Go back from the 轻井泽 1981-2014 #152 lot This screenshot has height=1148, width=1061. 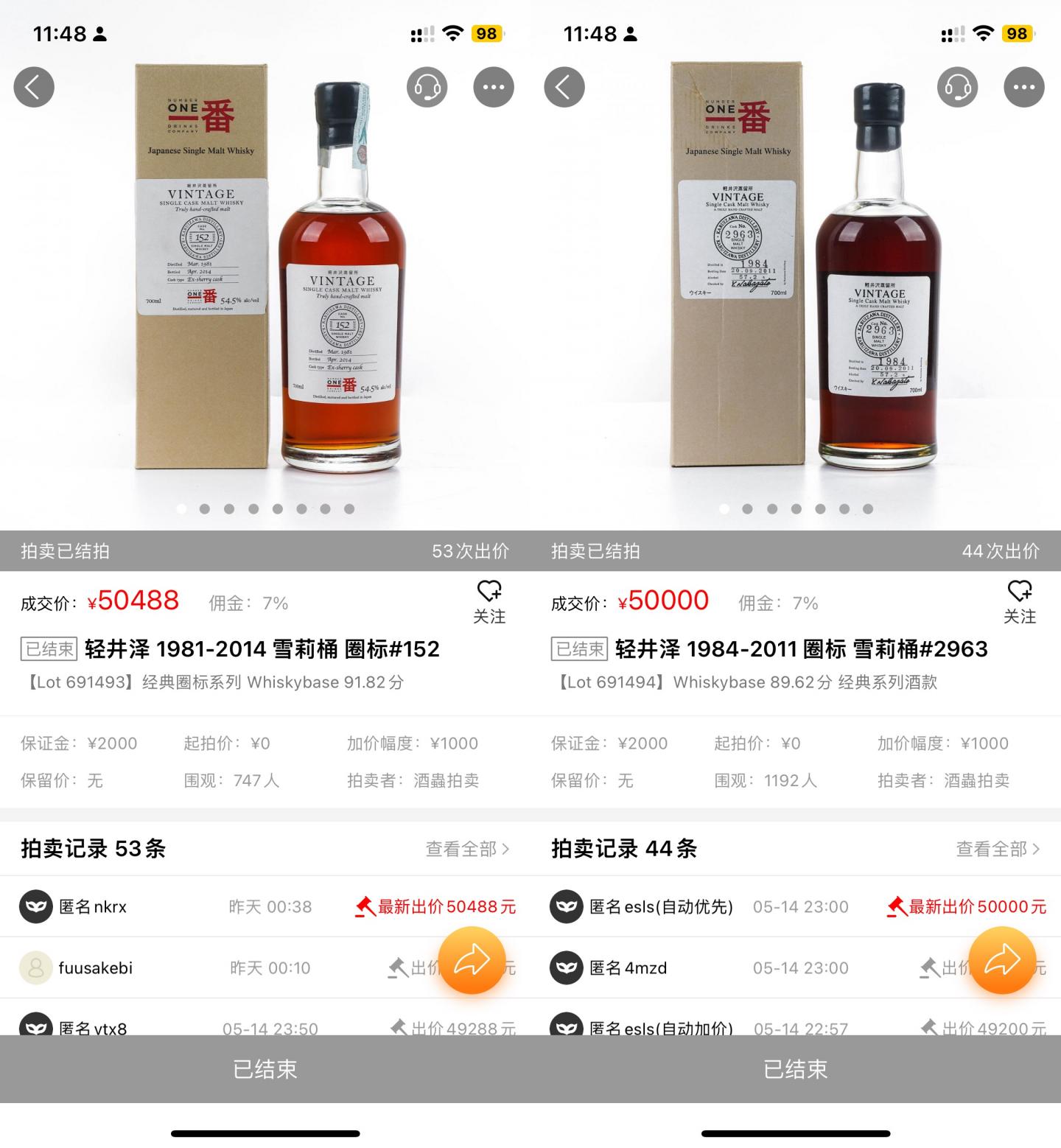(x=34, y=87)
